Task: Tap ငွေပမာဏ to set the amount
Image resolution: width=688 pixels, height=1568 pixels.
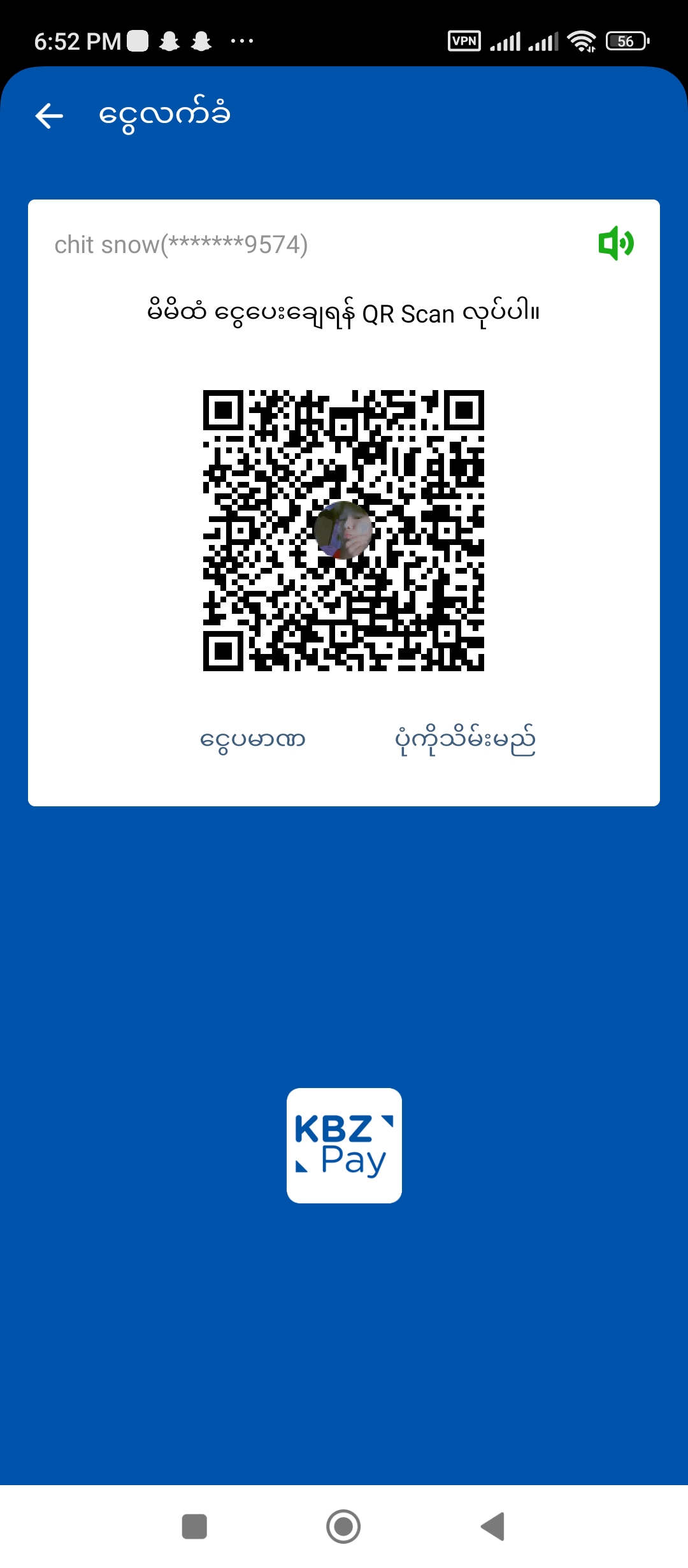Action: (x=253, y=740)
